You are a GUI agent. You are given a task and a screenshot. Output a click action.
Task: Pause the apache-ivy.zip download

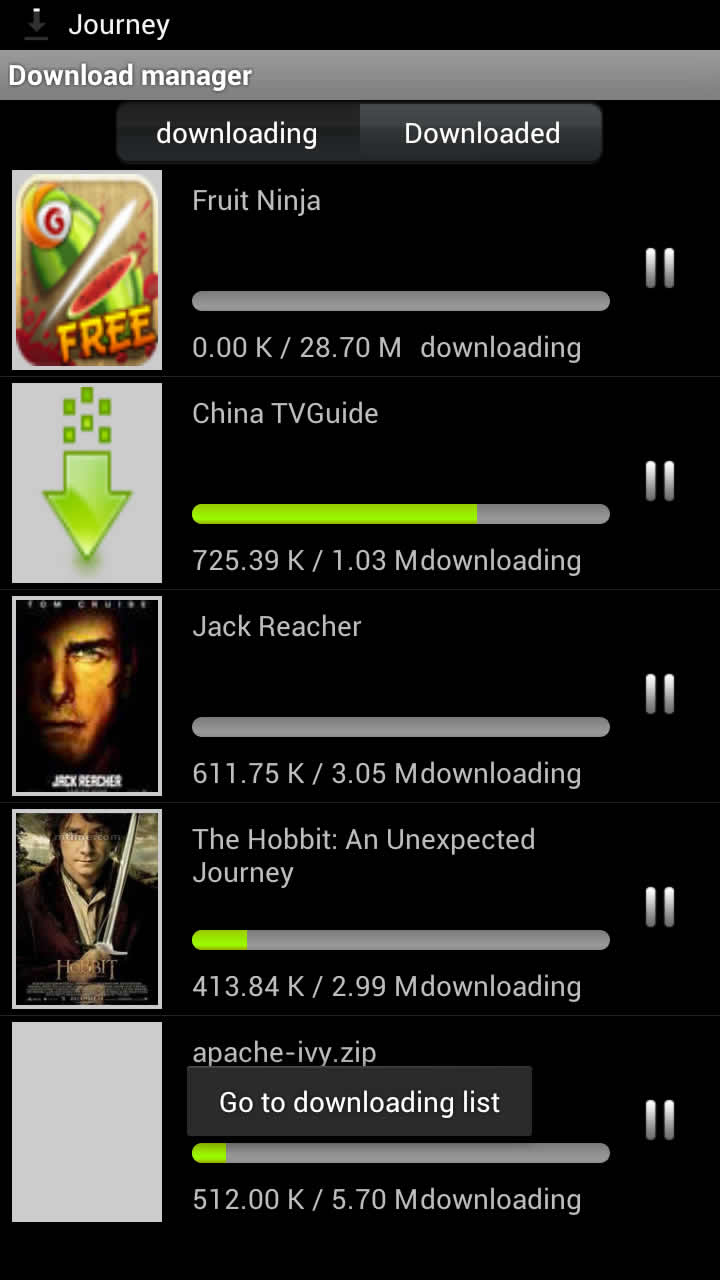pos(660,1120)
